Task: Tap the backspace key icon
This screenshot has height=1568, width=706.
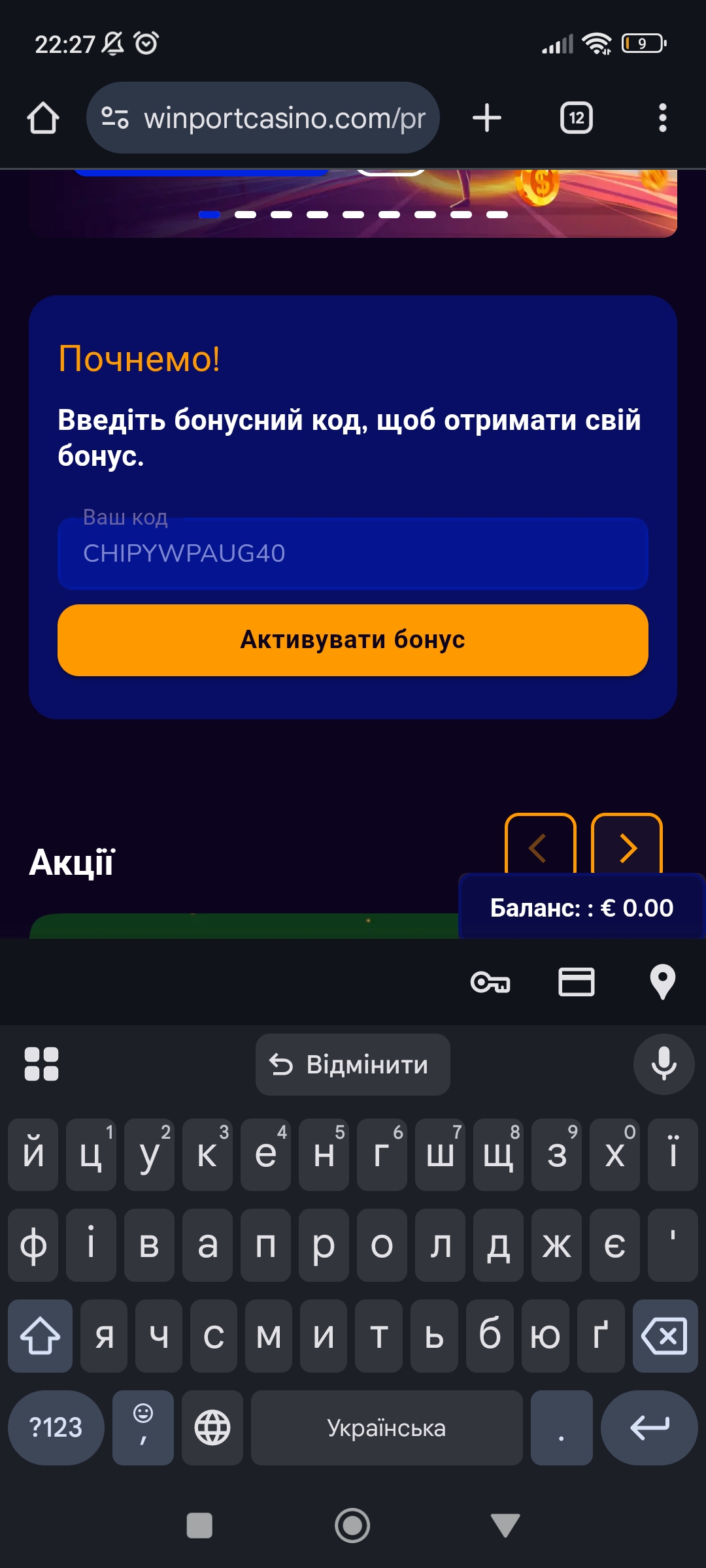Action: [665, 1336]
